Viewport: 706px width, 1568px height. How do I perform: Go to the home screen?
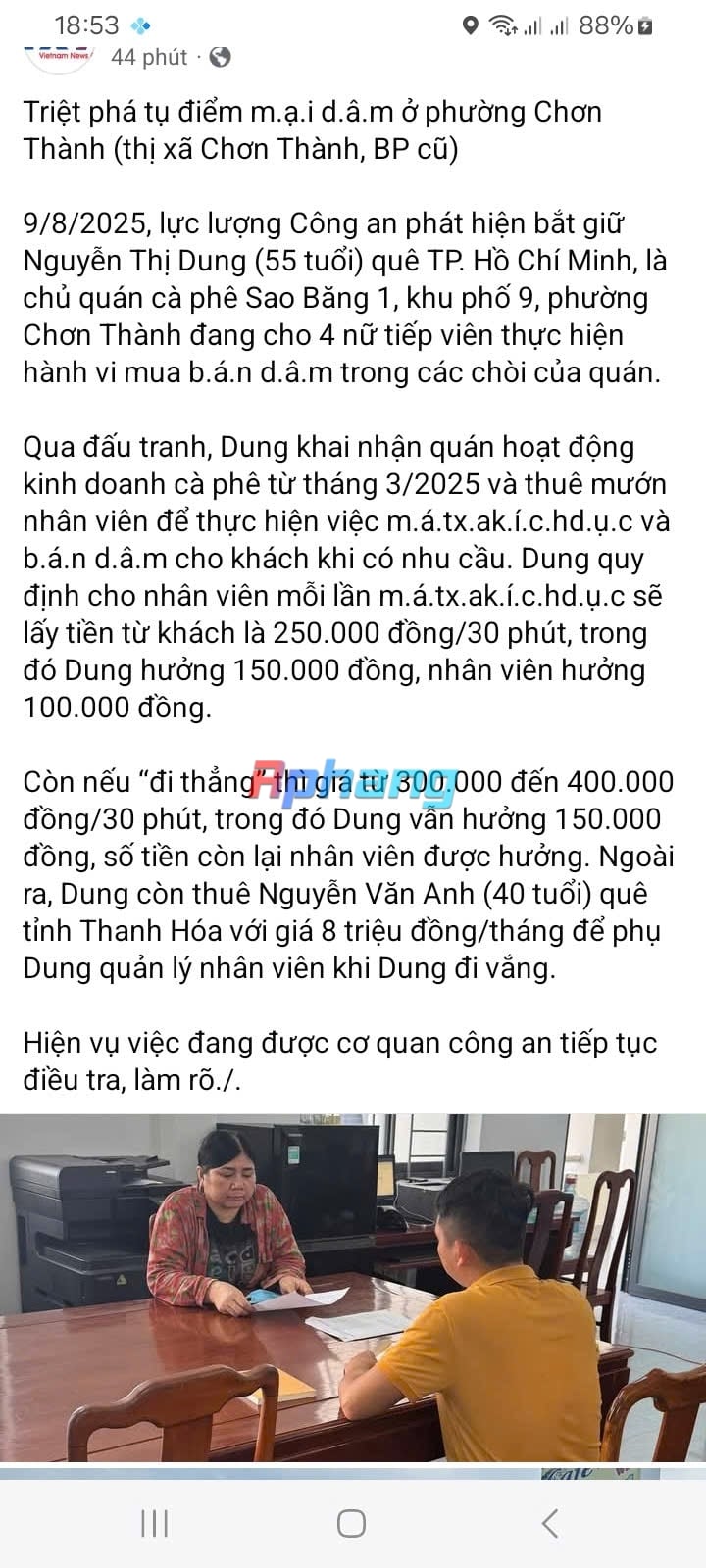coord(351,1523)
